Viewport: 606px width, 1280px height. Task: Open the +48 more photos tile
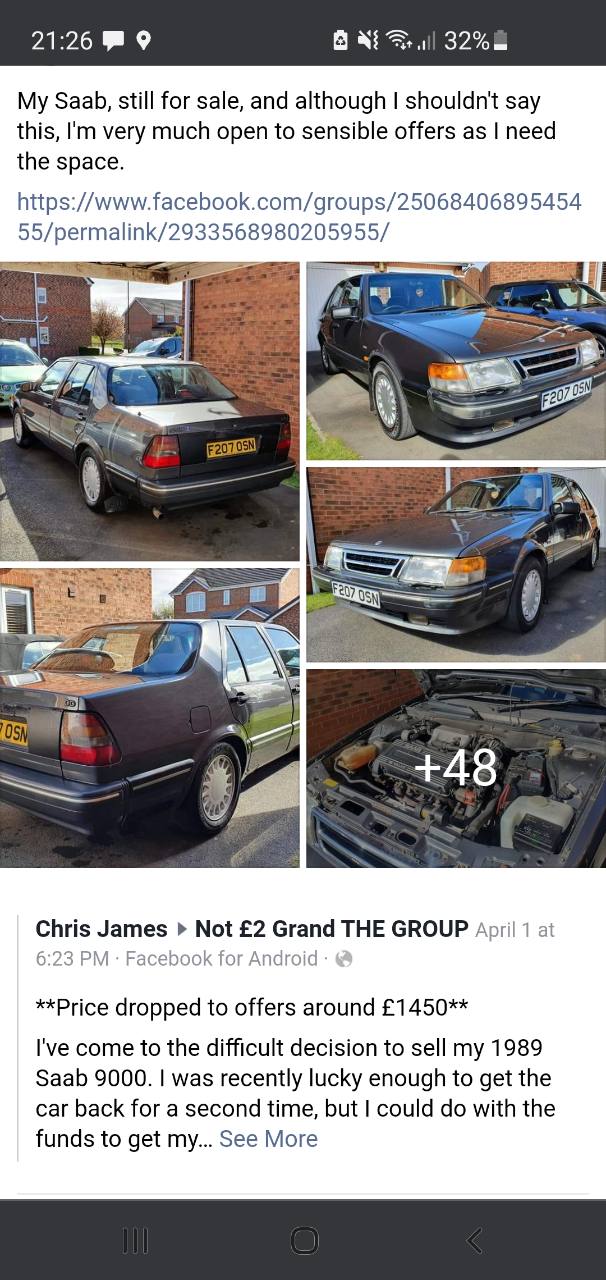tap(456, 768)
